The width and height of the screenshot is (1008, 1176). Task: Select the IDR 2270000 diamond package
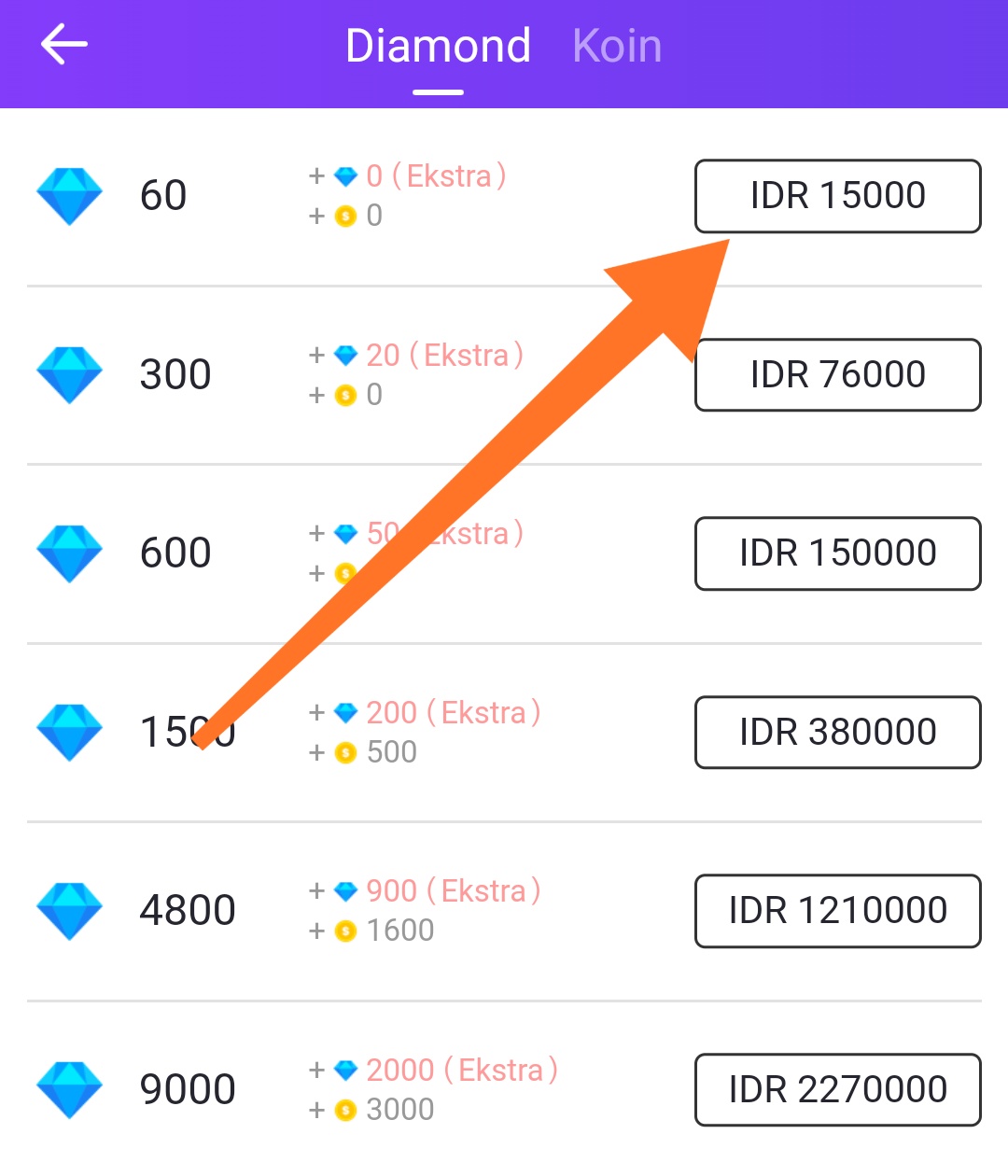click(x=837, y=1090)
